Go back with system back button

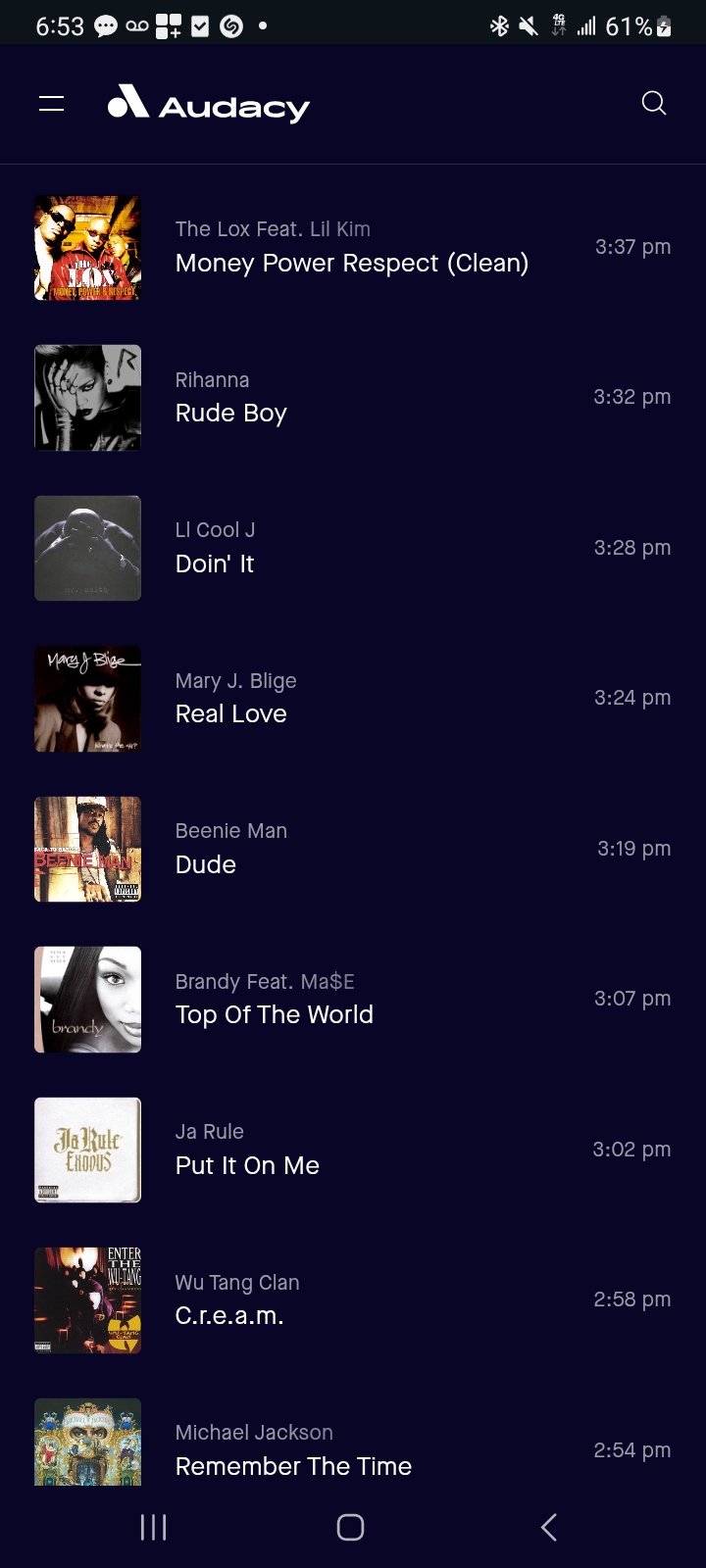[x=549, y=1527]
